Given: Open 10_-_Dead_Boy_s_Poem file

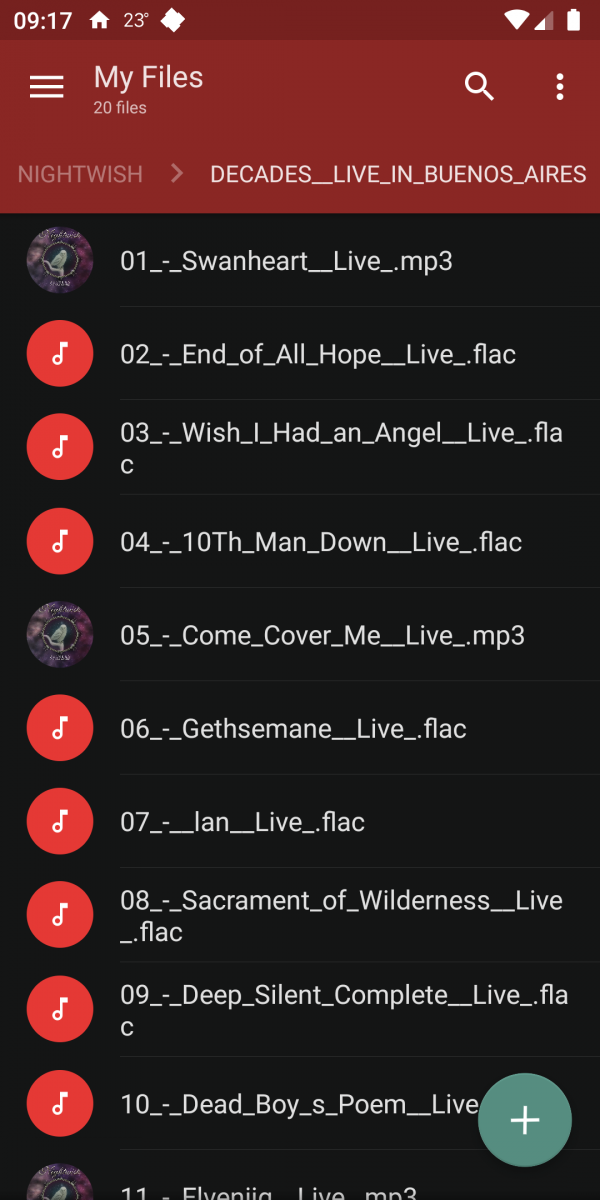Looking at the screenshot, I should click(x=298, y=1104).
